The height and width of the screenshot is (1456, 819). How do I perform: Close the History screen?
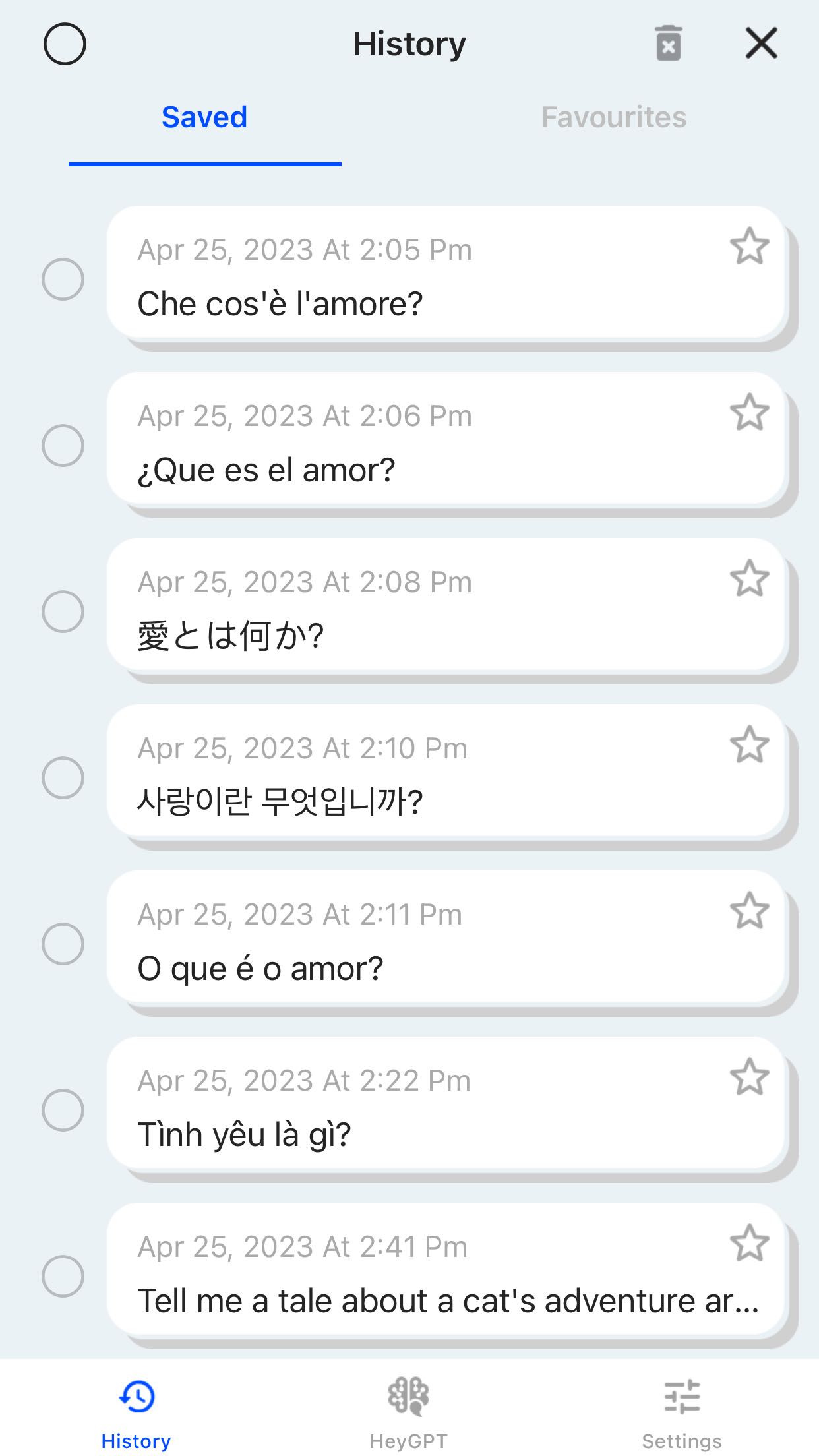point(762,44)
